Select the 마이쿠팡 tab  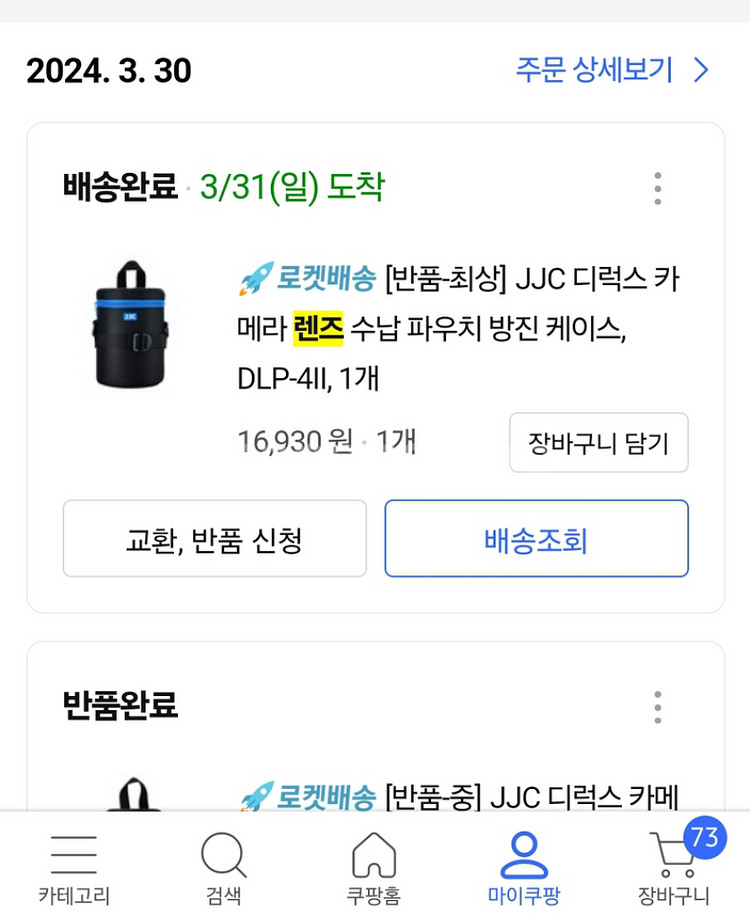pos(522,867)
